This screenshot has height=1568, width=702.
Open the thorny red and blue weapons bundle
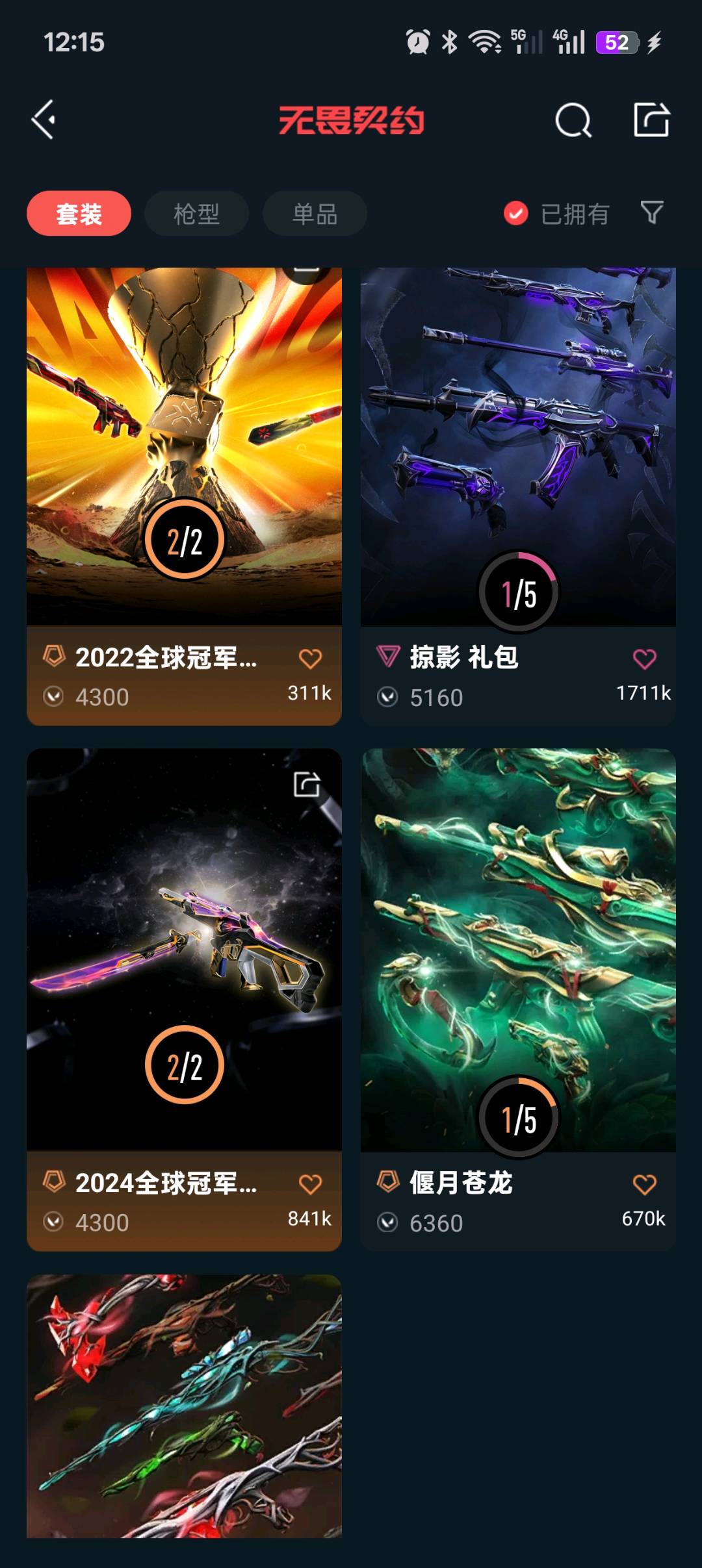point(184,1406)
